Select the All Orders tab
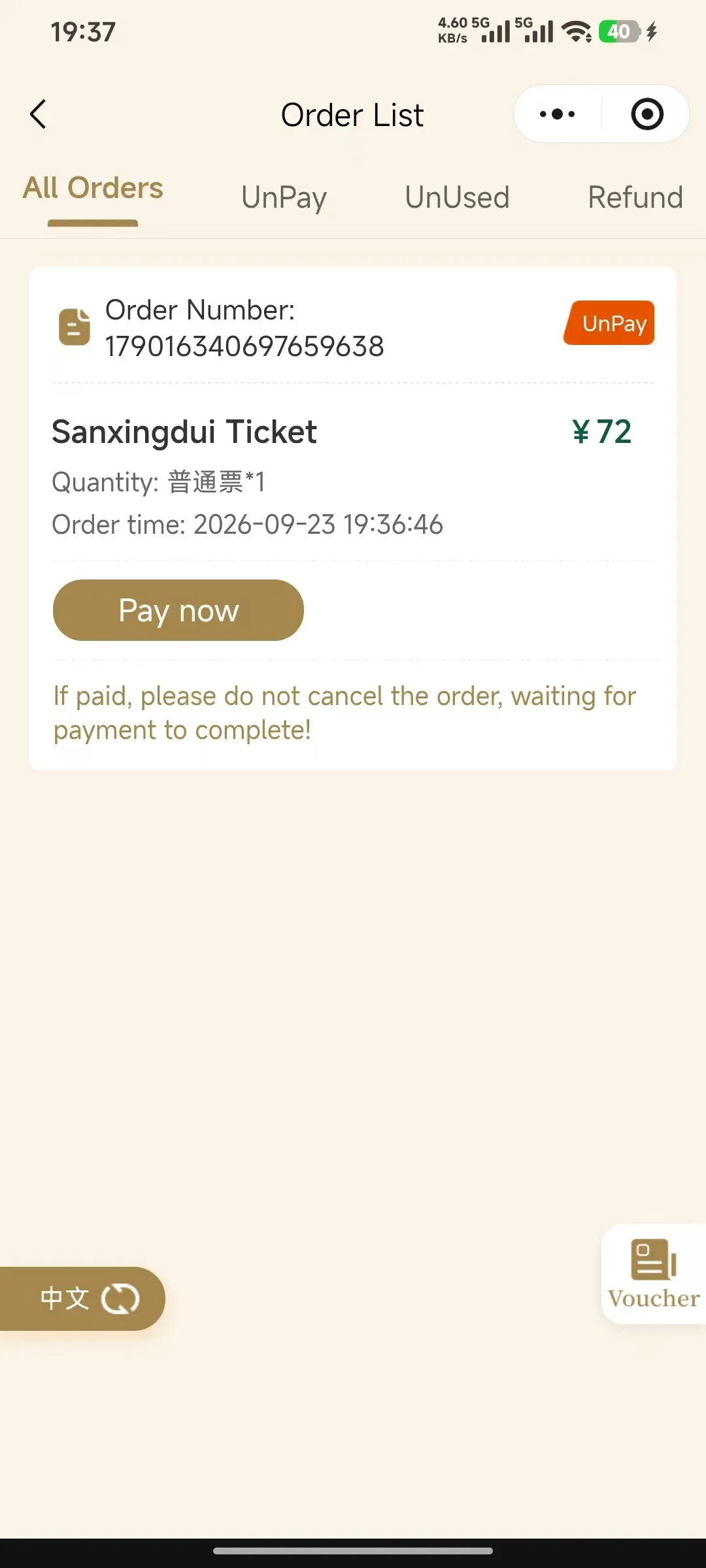This screenshot has width=706, height=1568. pos(93,188)
